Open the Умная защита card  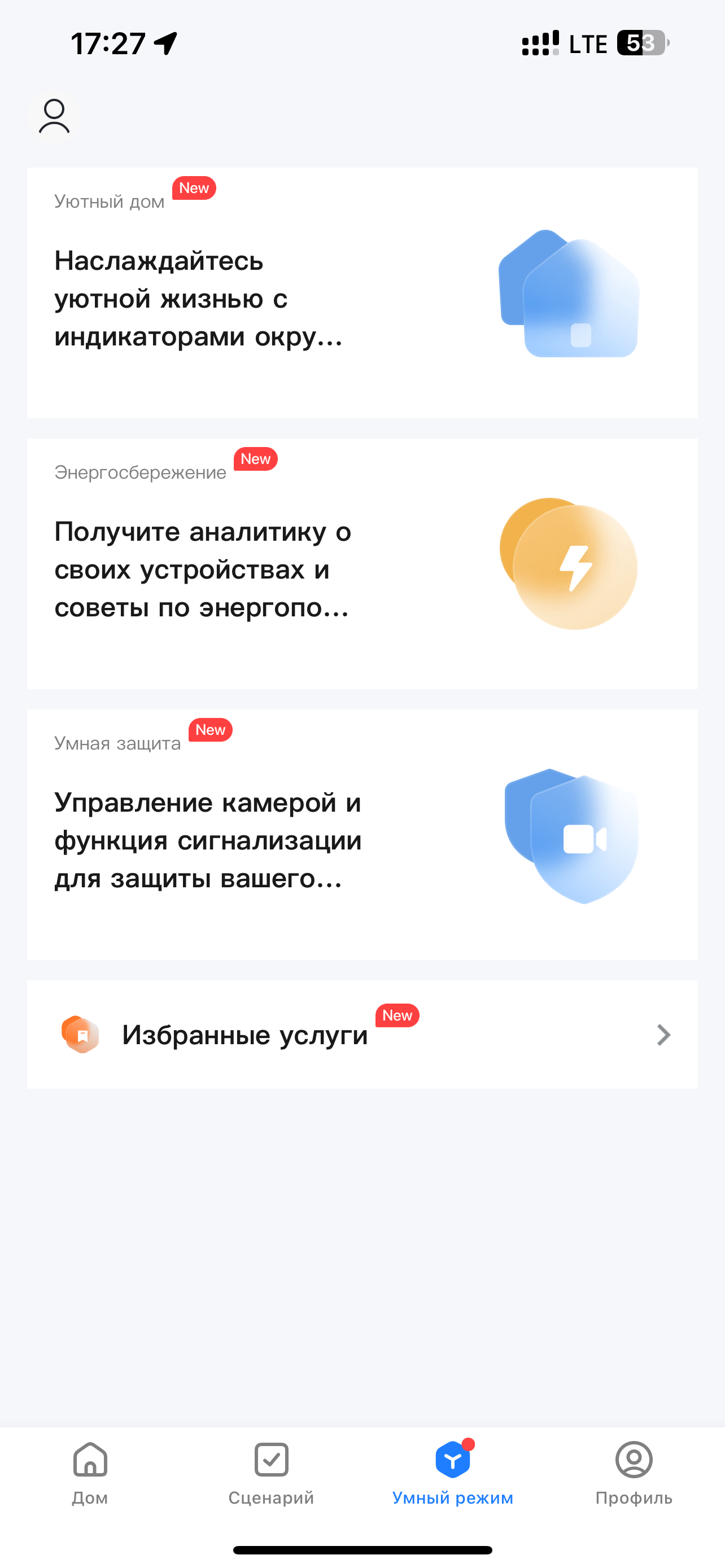(x=362, y=835)
